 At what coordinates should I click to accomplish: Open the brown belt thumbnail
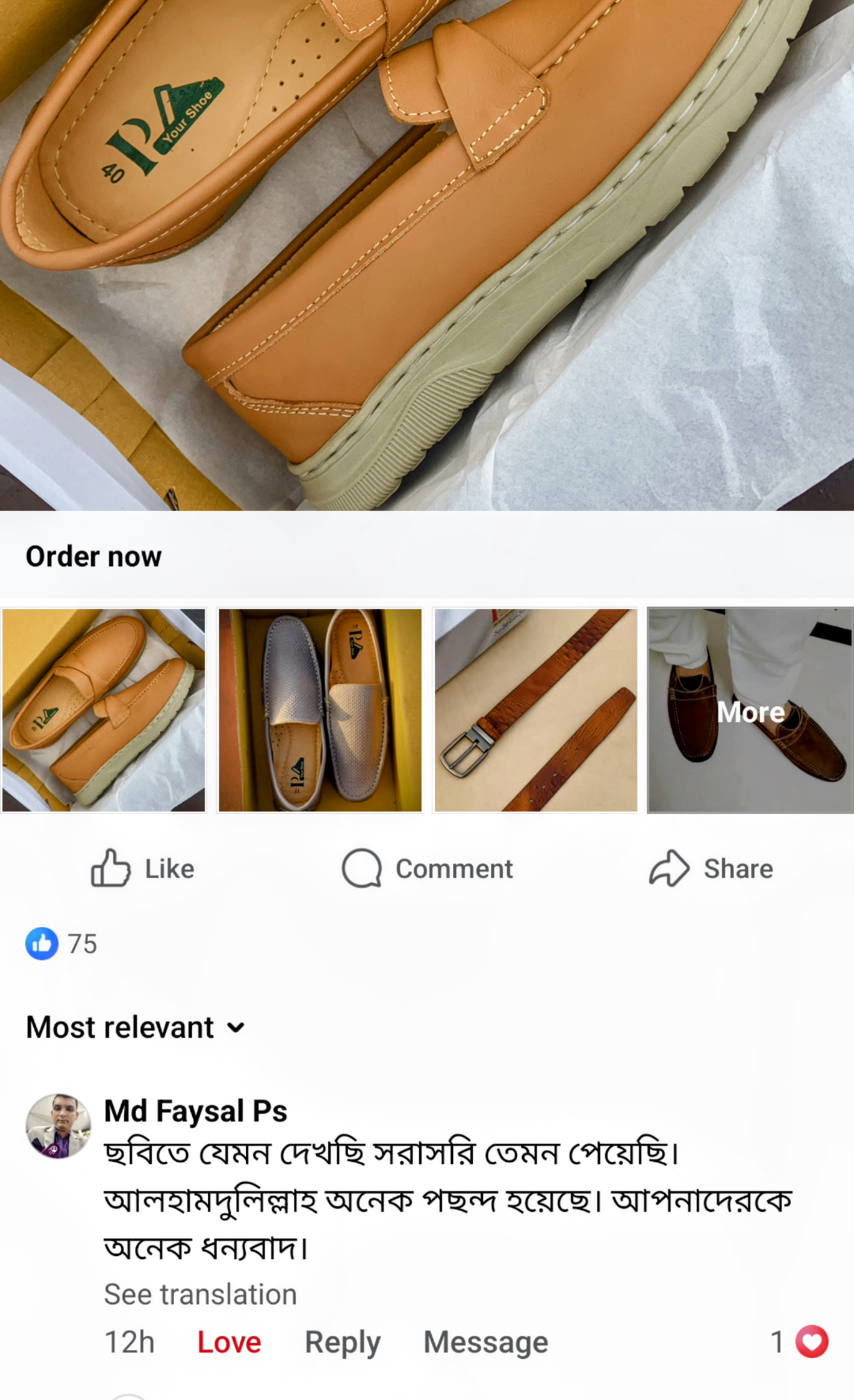(535, 710)
